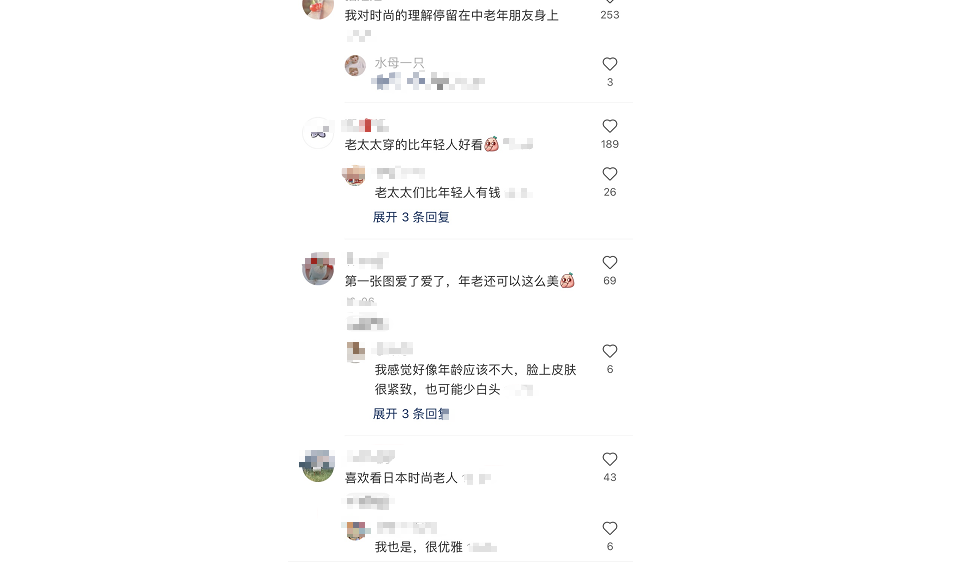Expand 3 replies under 很紧致，也可能少白头
The height and width of the screenshot is (565, 953).
coord(411,414)
